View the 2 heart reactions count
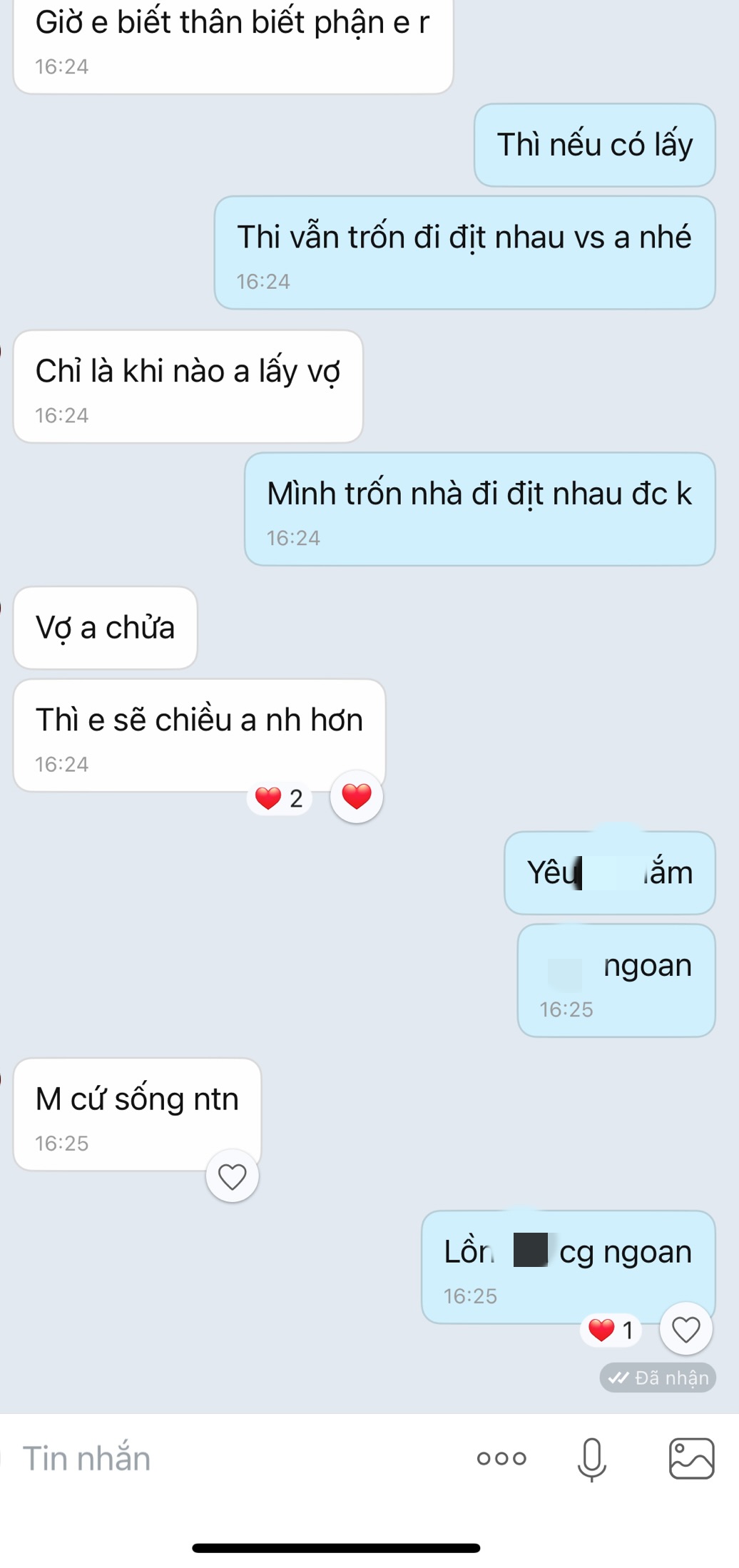 280,798
